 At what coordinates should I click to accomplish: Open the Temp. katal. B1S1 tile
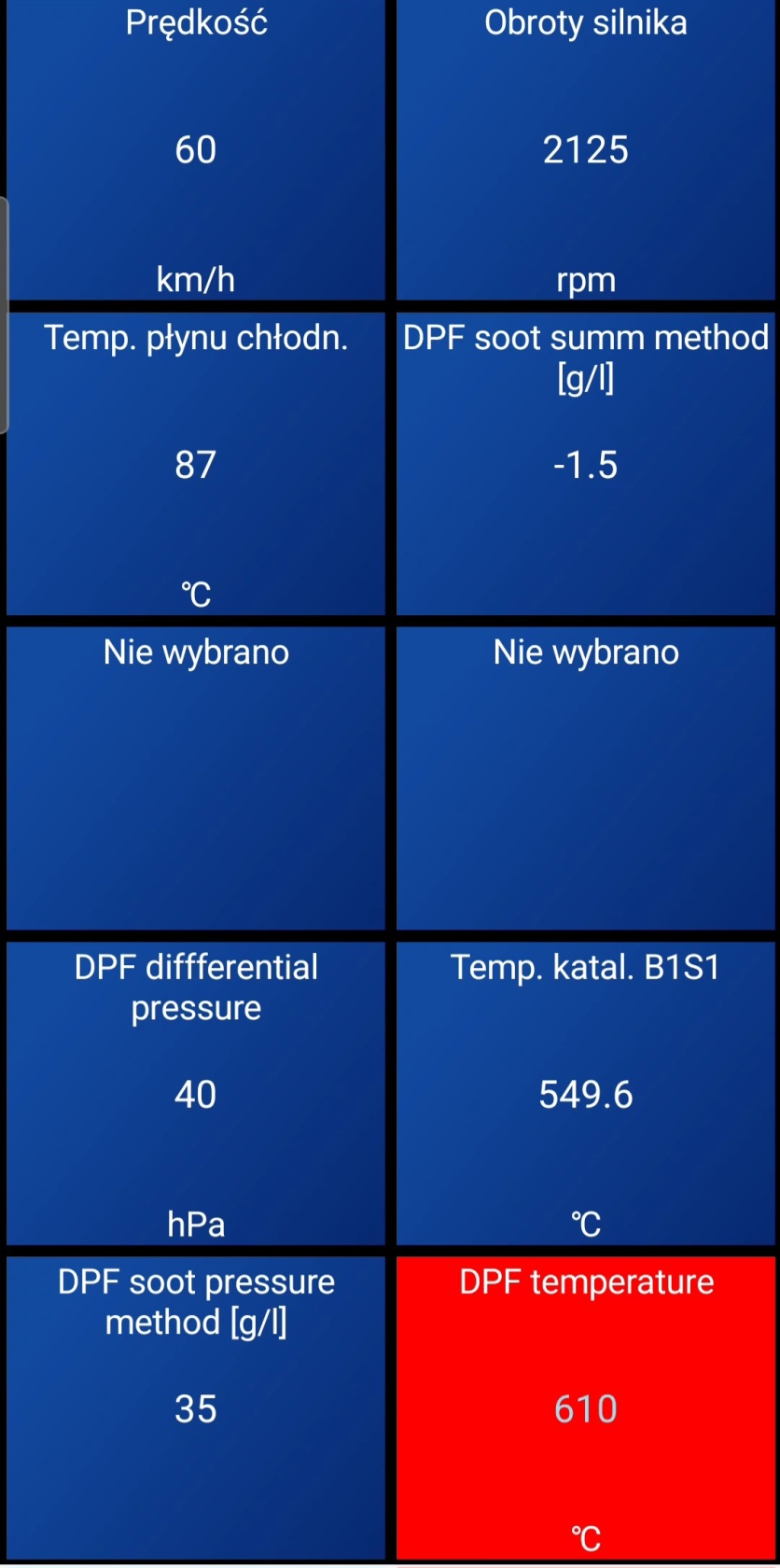coord(586,1093)
